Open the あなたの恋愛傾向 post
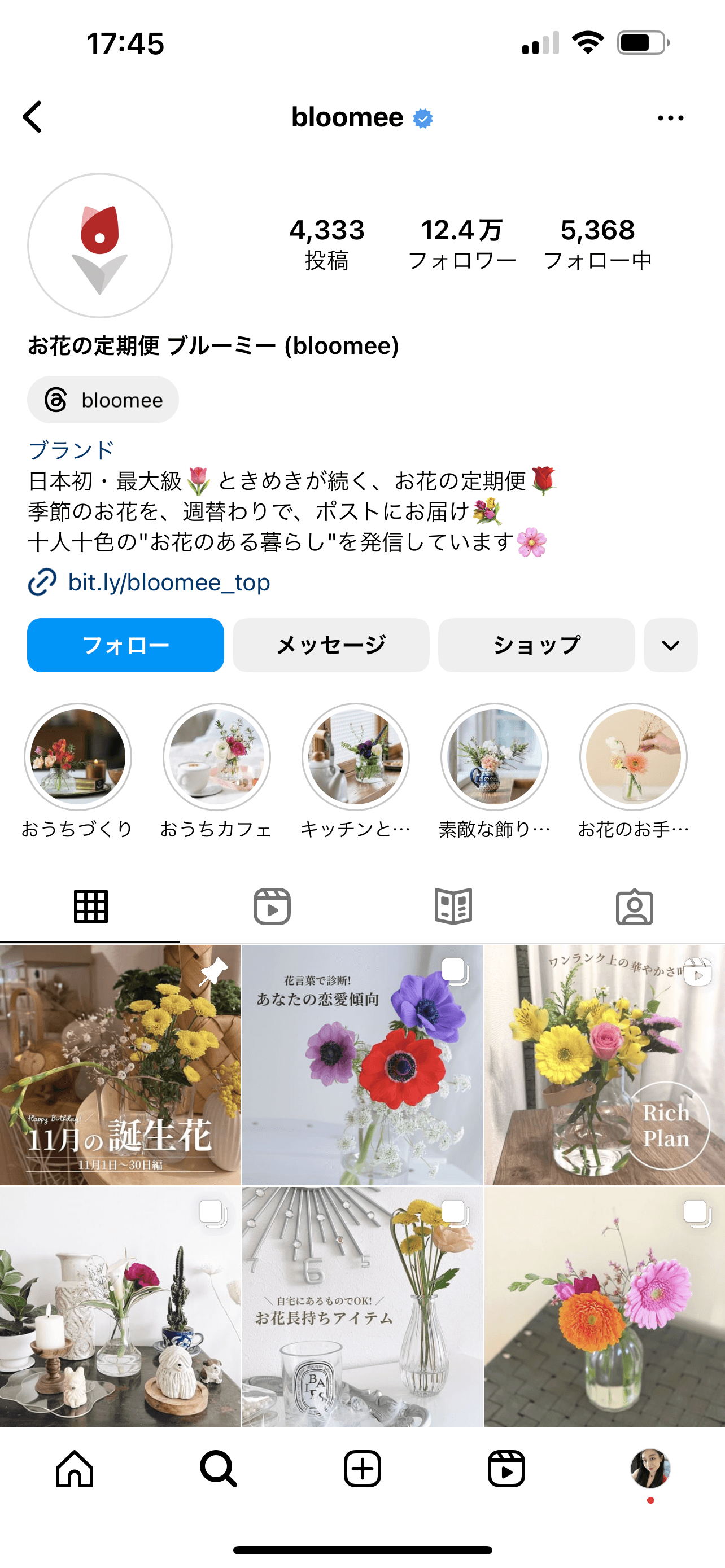 (x=362, y=1065)
